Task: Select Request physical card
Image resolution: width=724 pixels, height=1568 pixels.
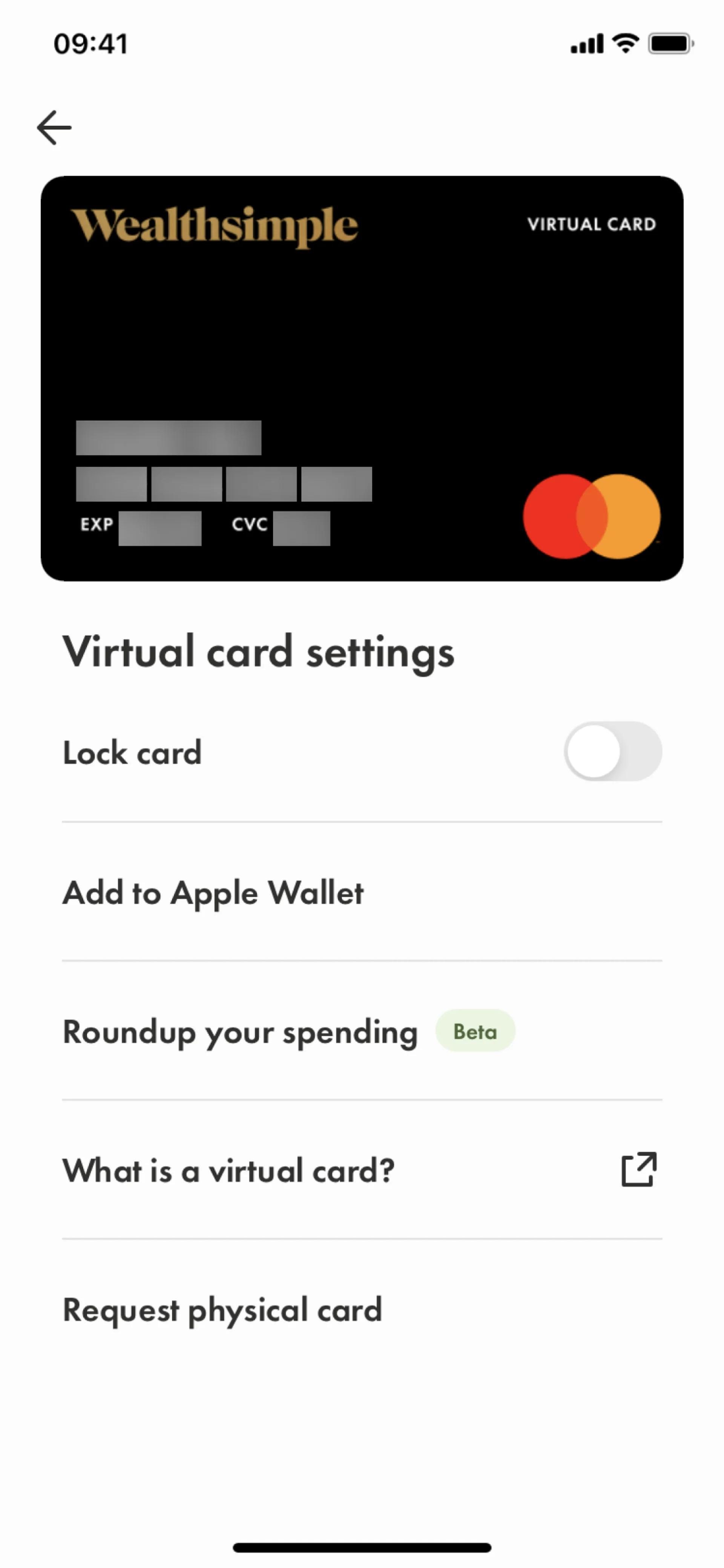Action: pyautogui.click(x=222, y=1310)
